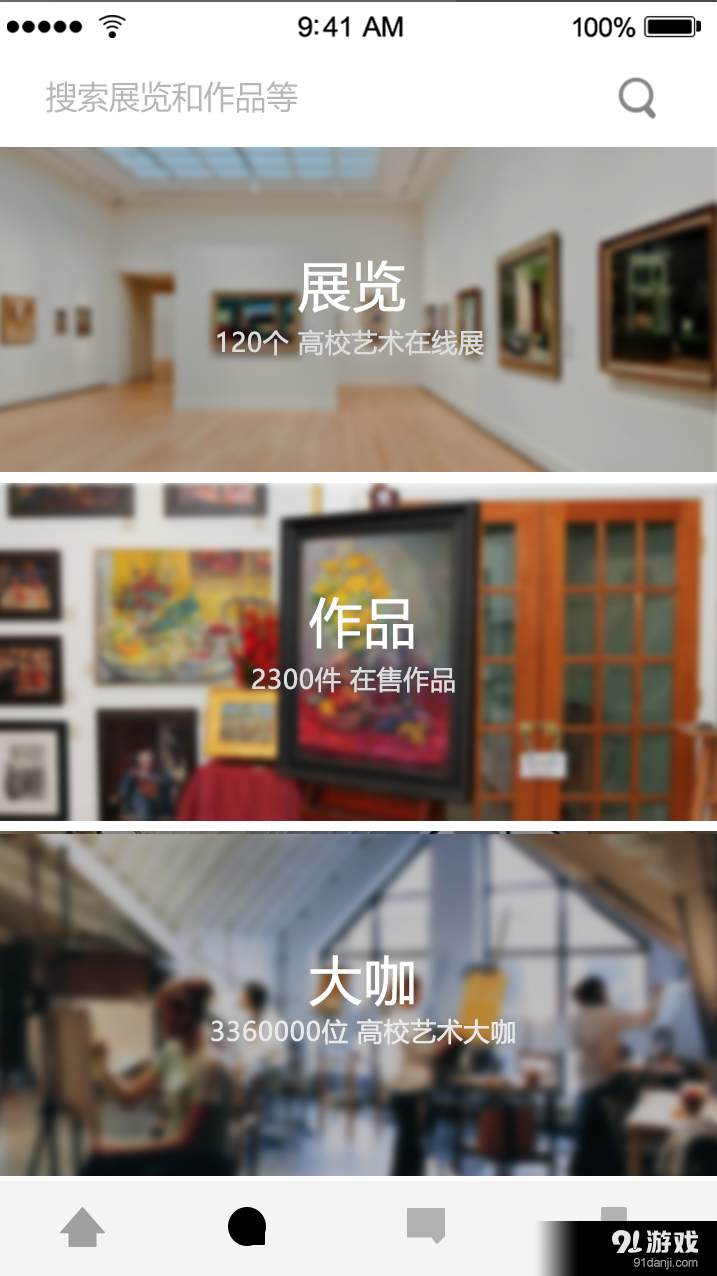Switch to the home tab
The image size is (717, 1276).
click(x=82, y=1227)
